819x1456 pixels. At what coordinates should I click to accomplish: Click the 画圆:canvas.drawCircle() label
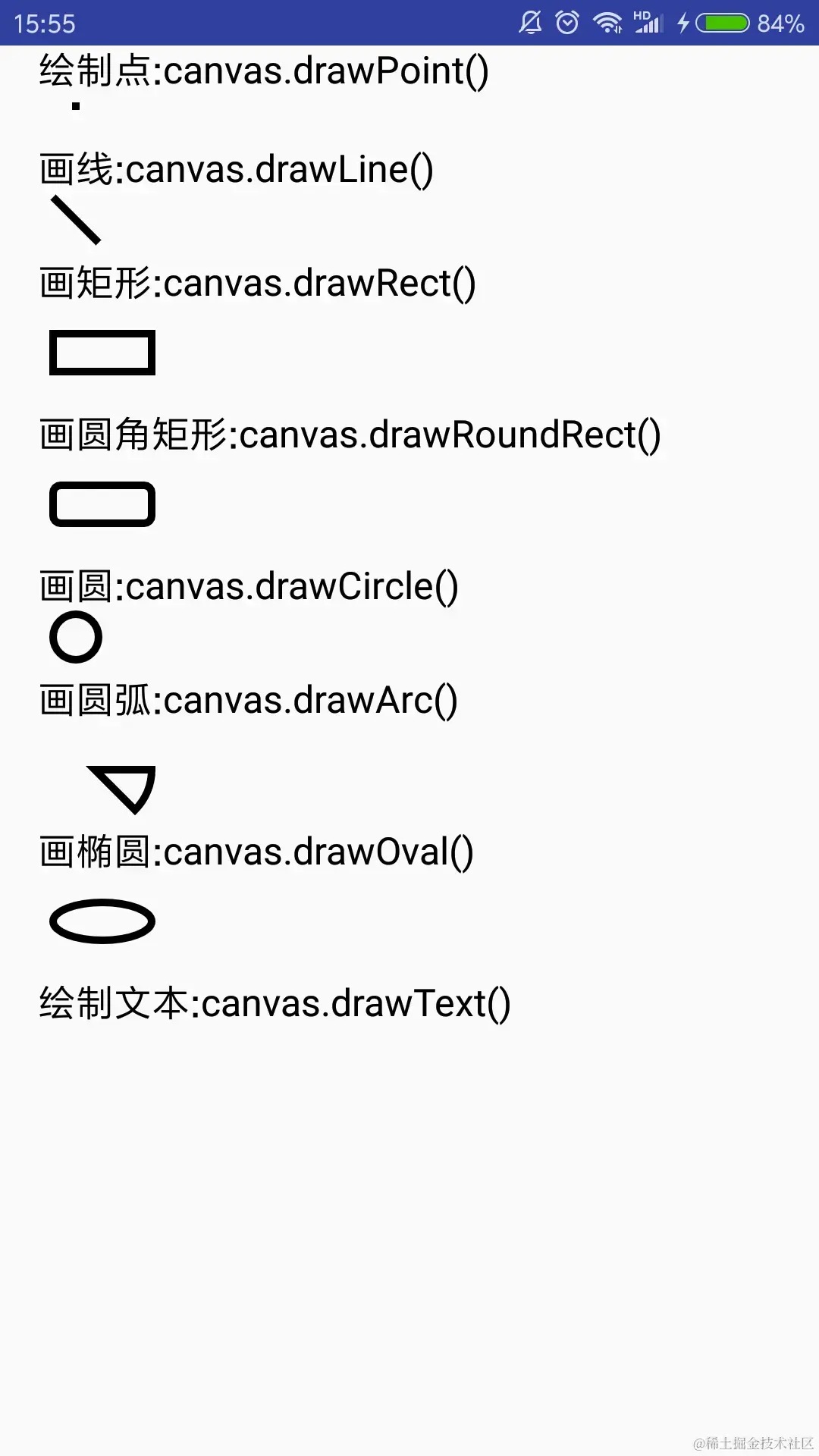click(x=248, y=586)
